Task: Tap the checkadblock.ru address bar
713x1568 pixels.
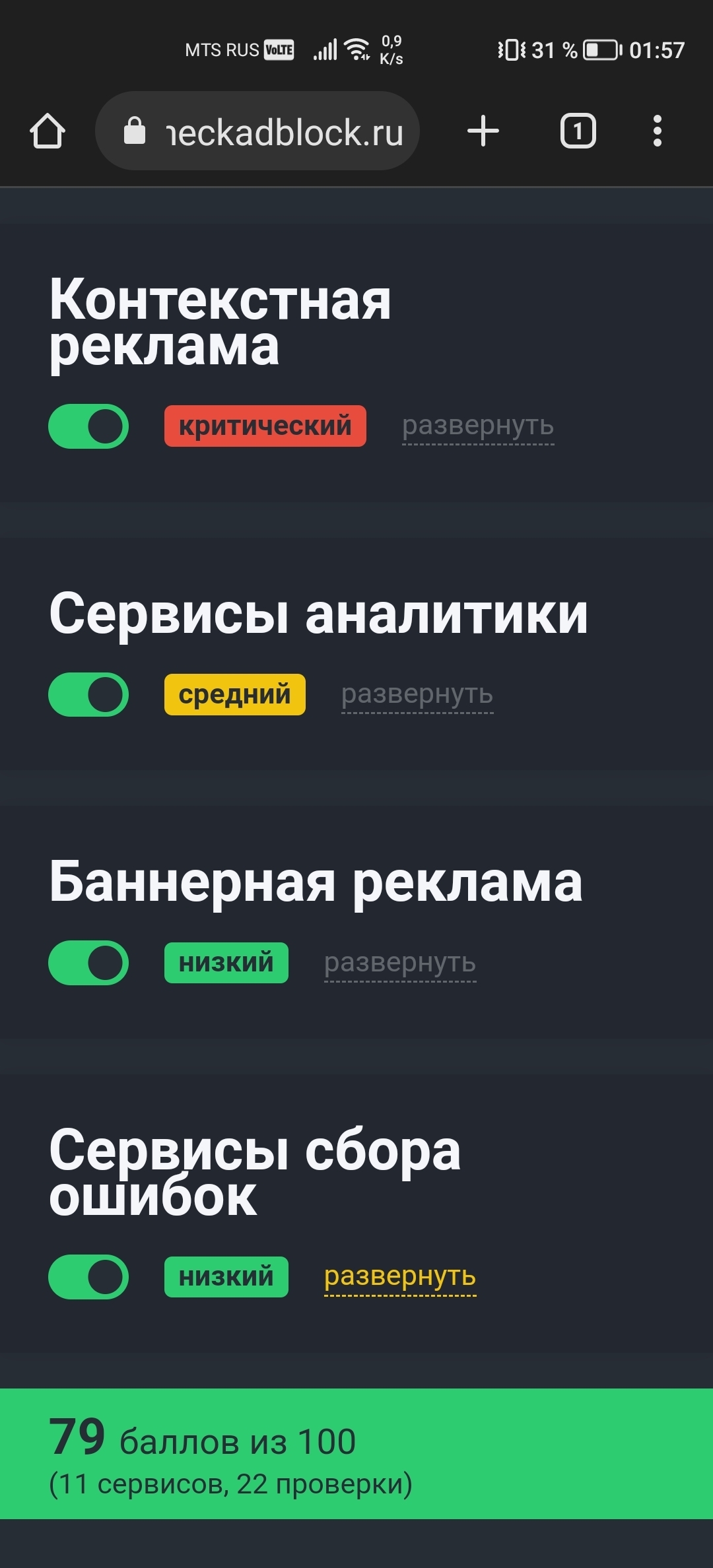Action: point(257,131)
